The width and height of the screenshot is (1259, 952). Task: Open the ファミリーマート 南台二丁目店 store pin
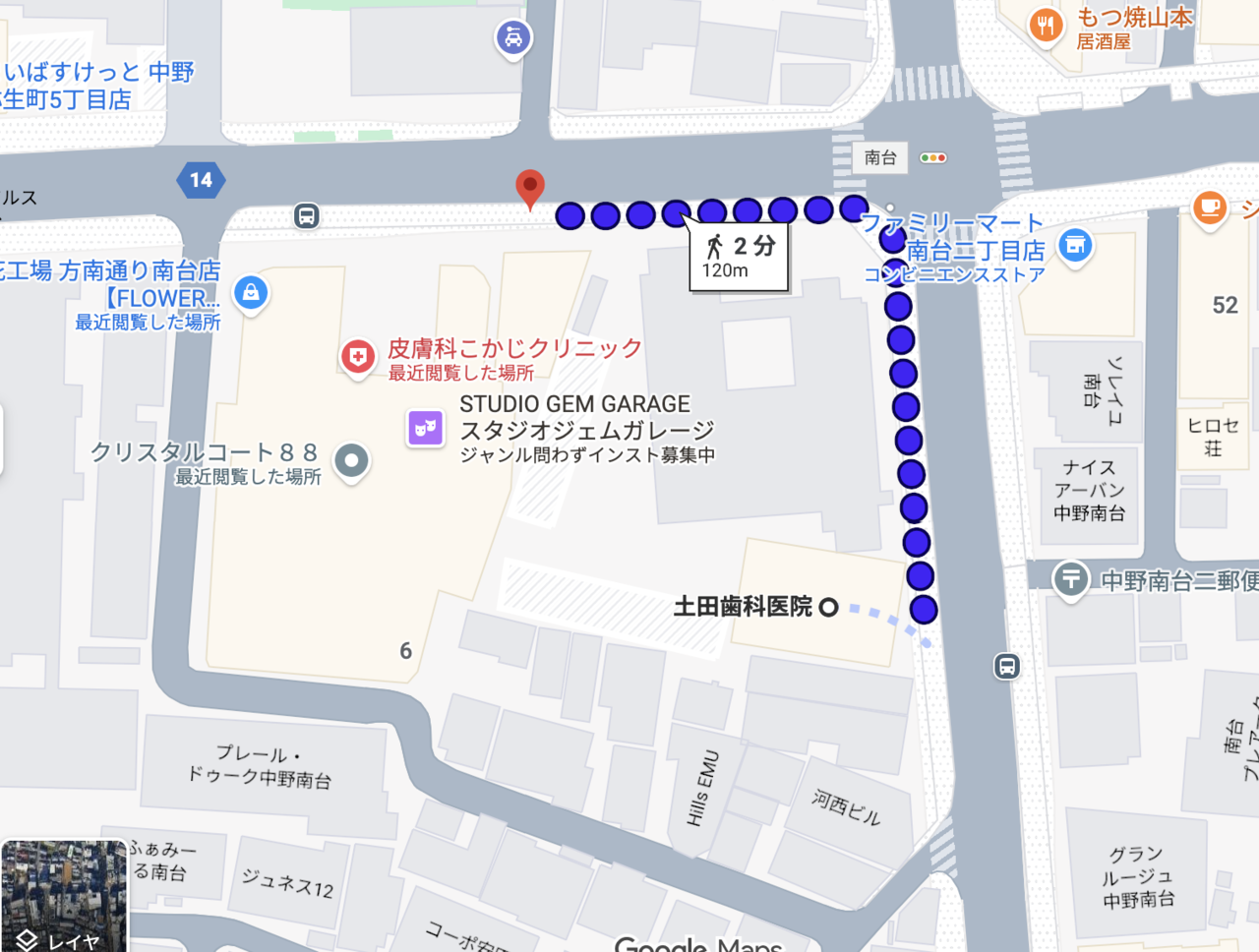pyautogui.click(x=1075, y=245)
